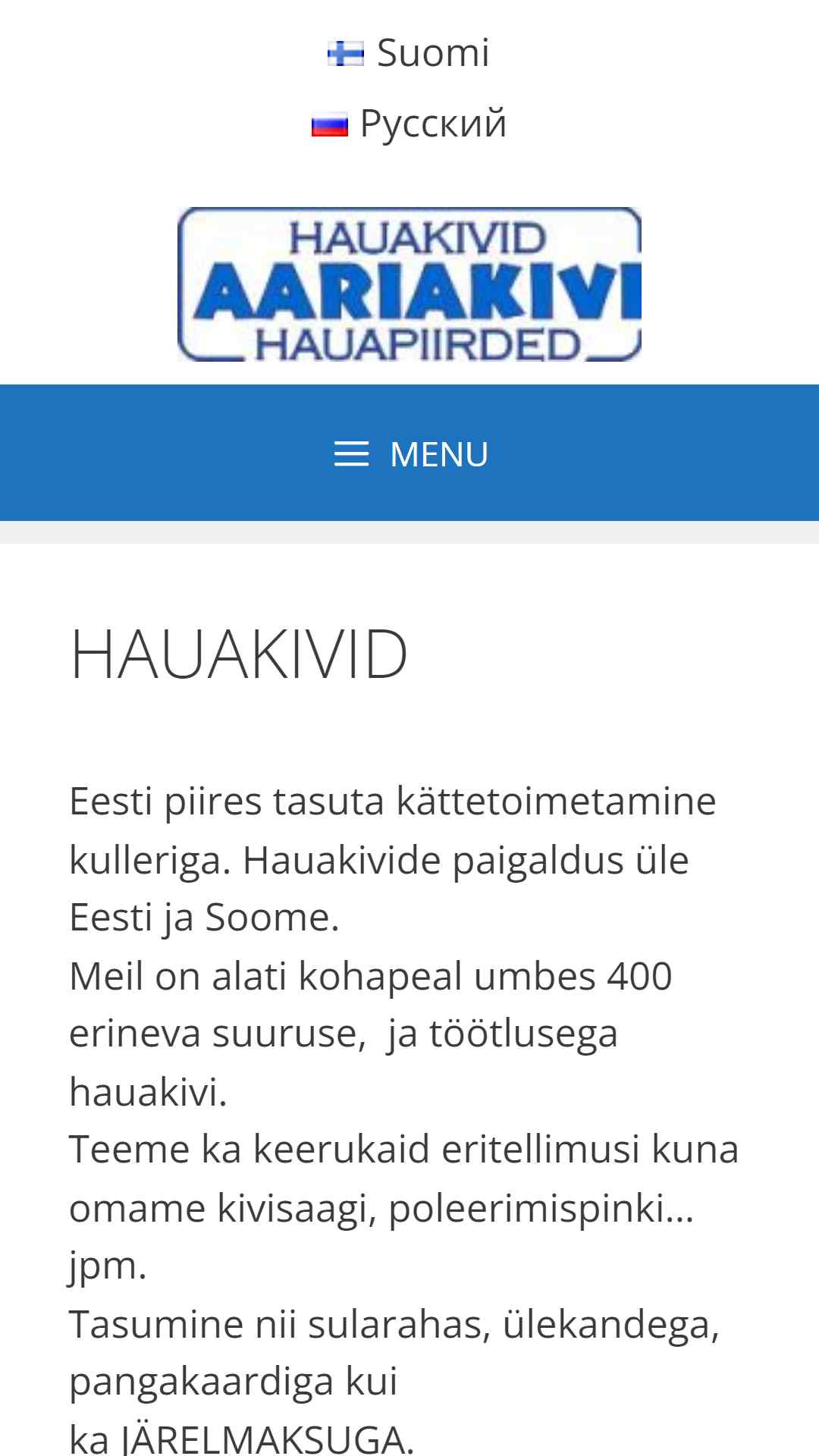This screenshot has height=1456, width=819.
Task: Expand the MENU navigation
Action: (x=409, y=453)
